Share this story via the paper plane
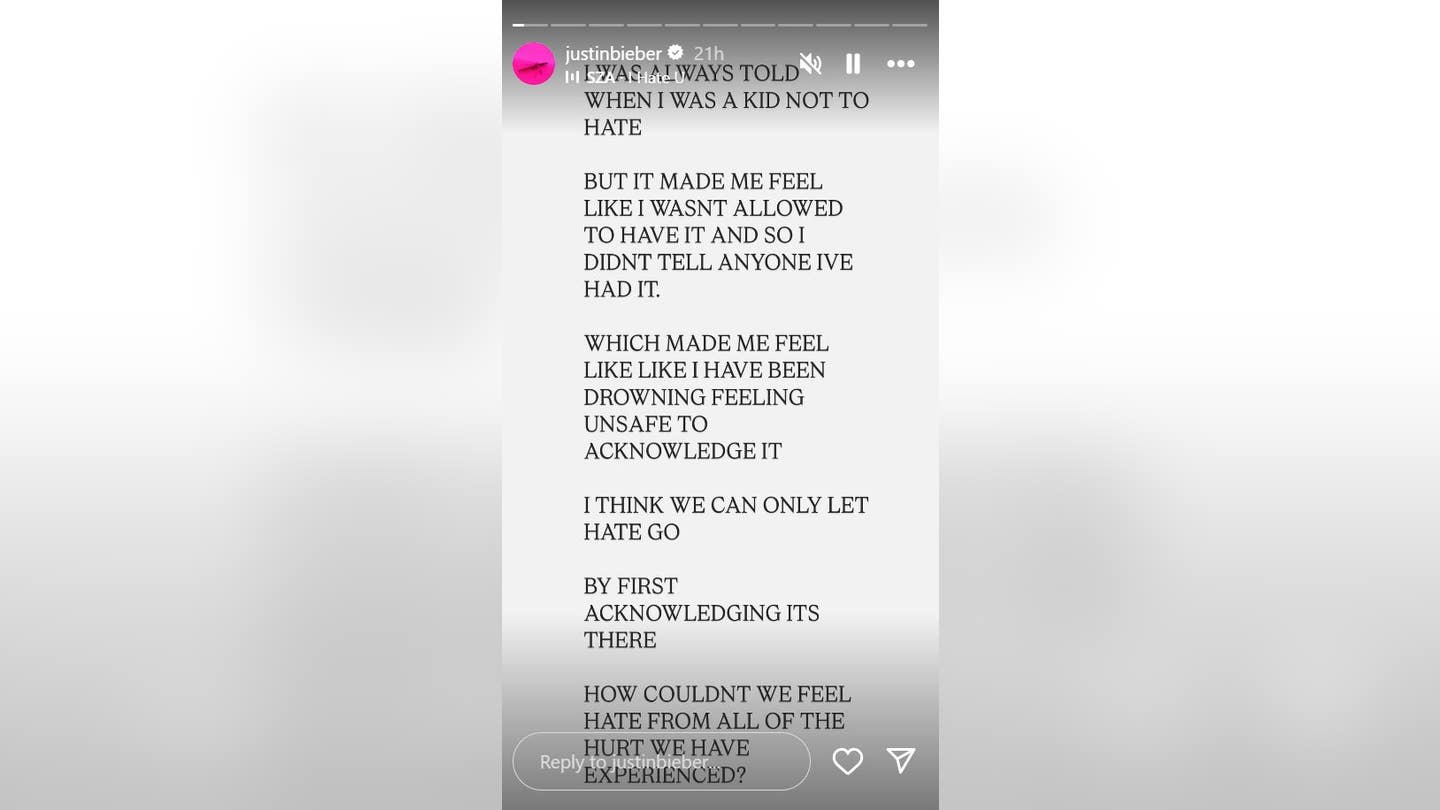 pyautogui.click(x=900, y=761)
